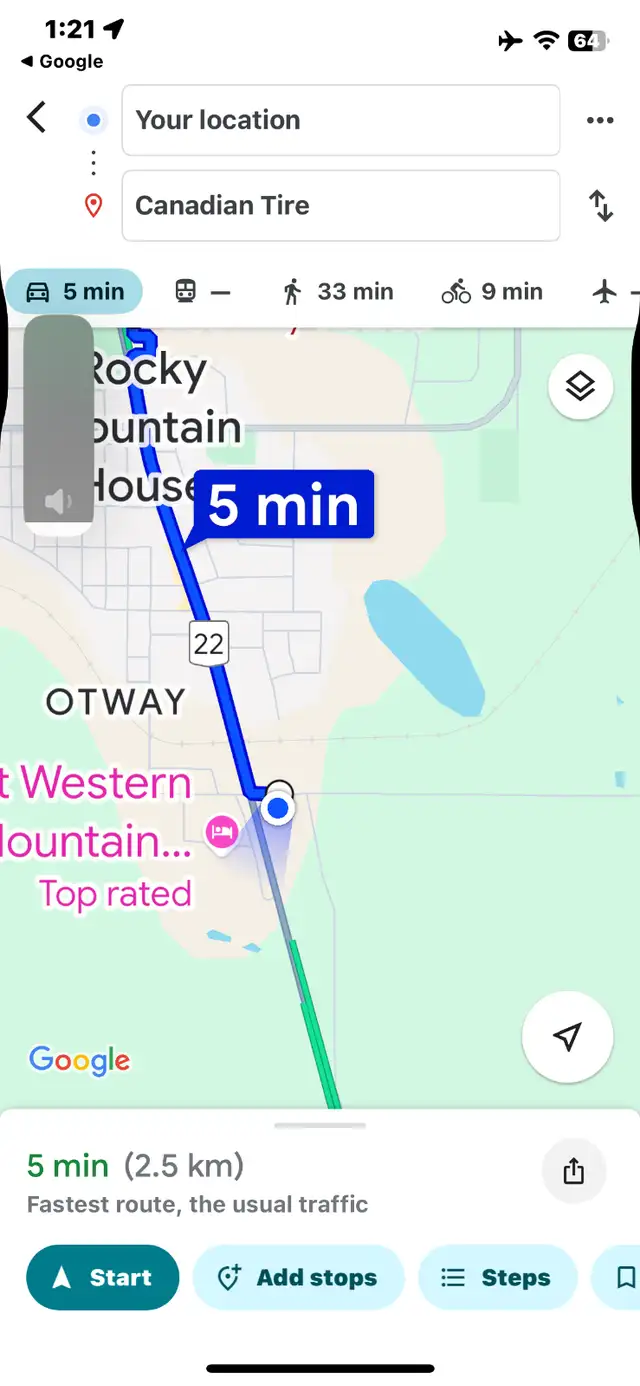Select the driving 5 min mode
Screen dimensions: 640x1386
74,292
